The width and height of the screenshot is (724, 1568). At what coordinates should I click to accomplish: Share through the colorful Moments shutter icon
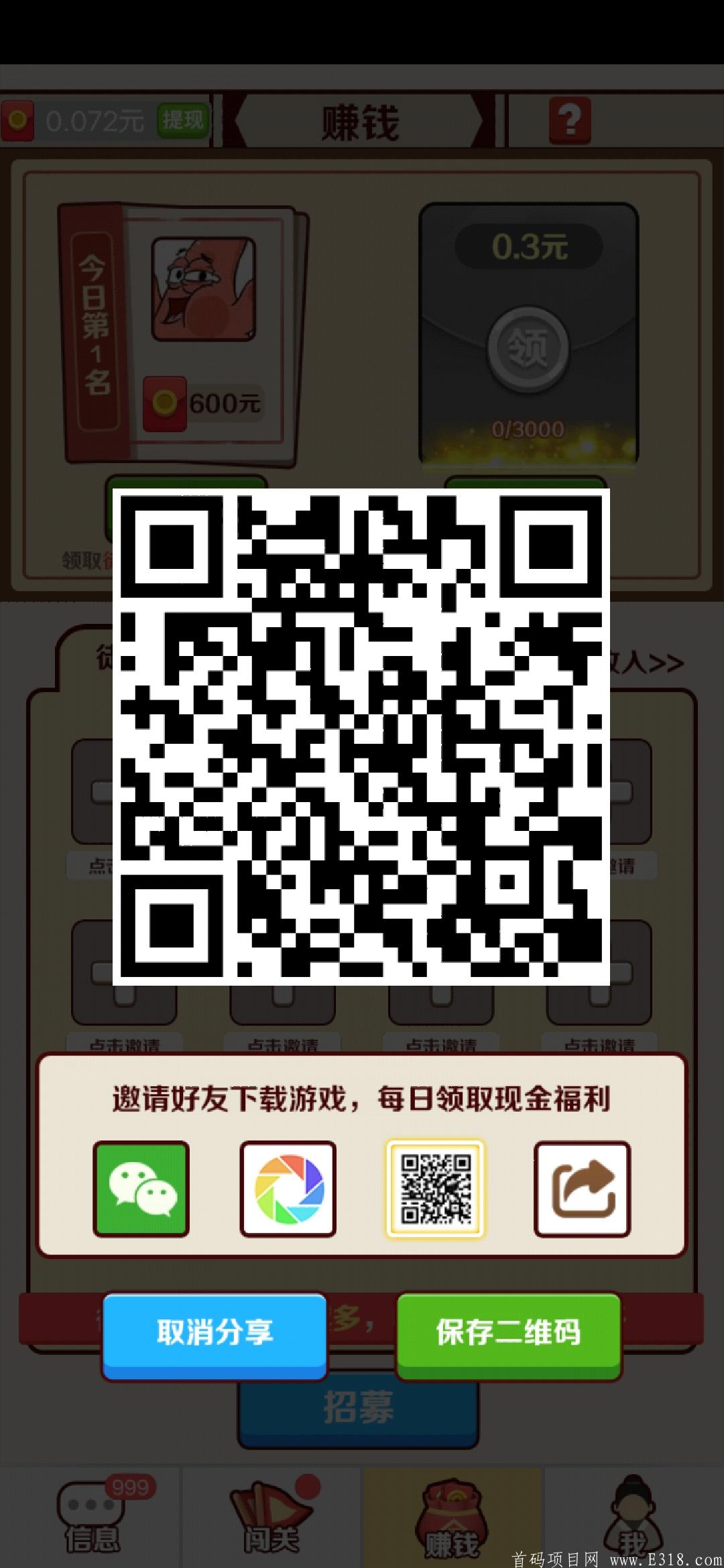[x=288, y=1189]
